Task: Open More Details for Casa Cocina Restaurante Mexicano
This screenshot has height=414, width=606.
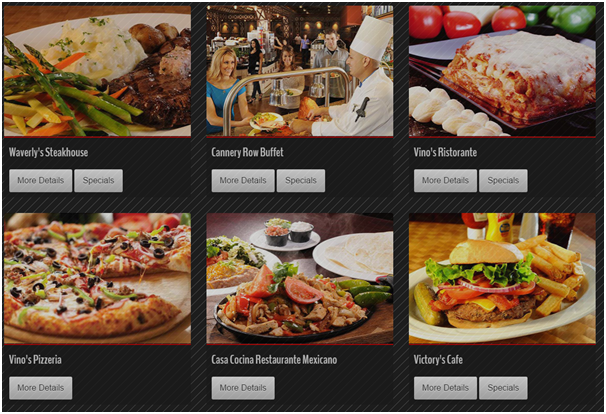Action: [x=243, y=388]
